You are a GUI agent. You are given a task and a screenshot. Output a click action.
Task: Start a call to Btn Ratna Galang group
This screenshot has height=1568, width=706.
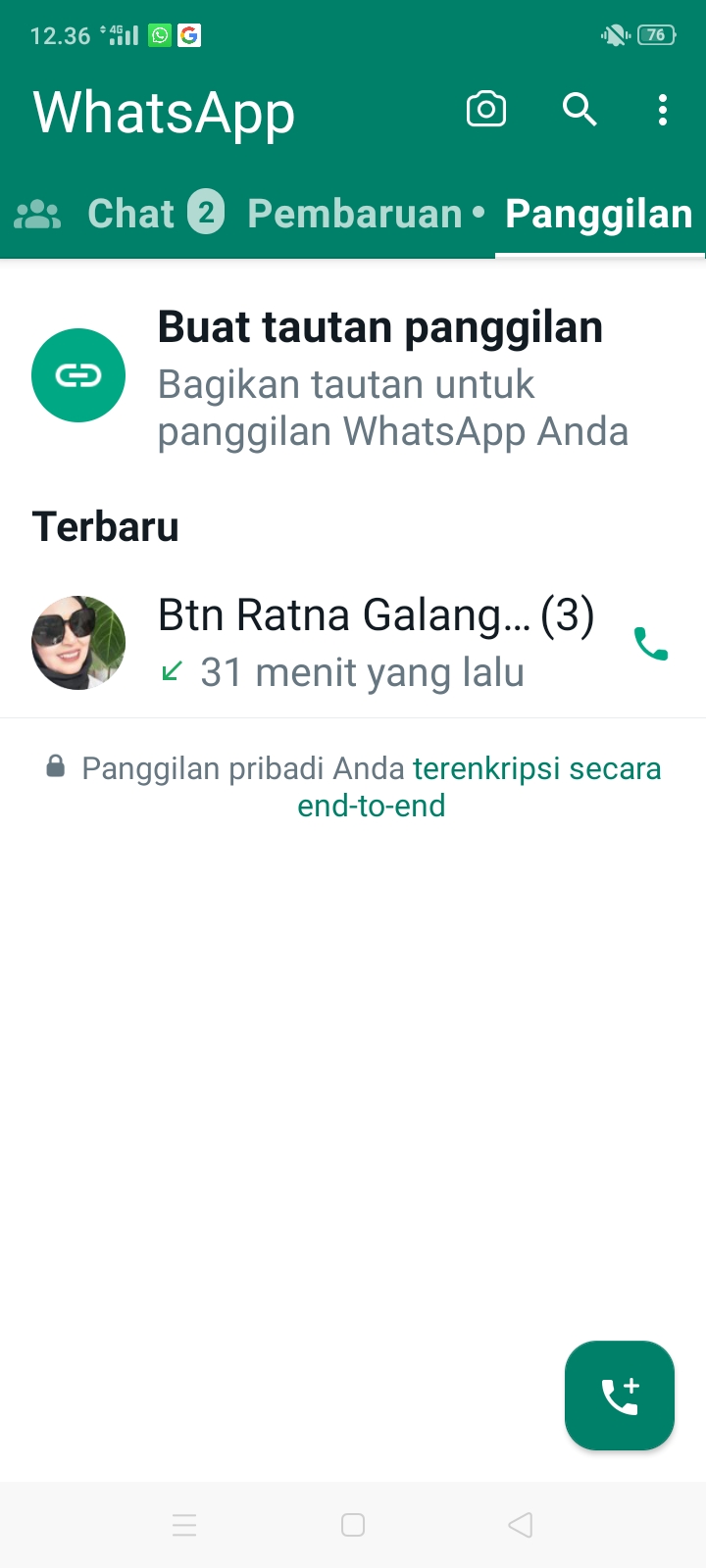tap(651, 643)
